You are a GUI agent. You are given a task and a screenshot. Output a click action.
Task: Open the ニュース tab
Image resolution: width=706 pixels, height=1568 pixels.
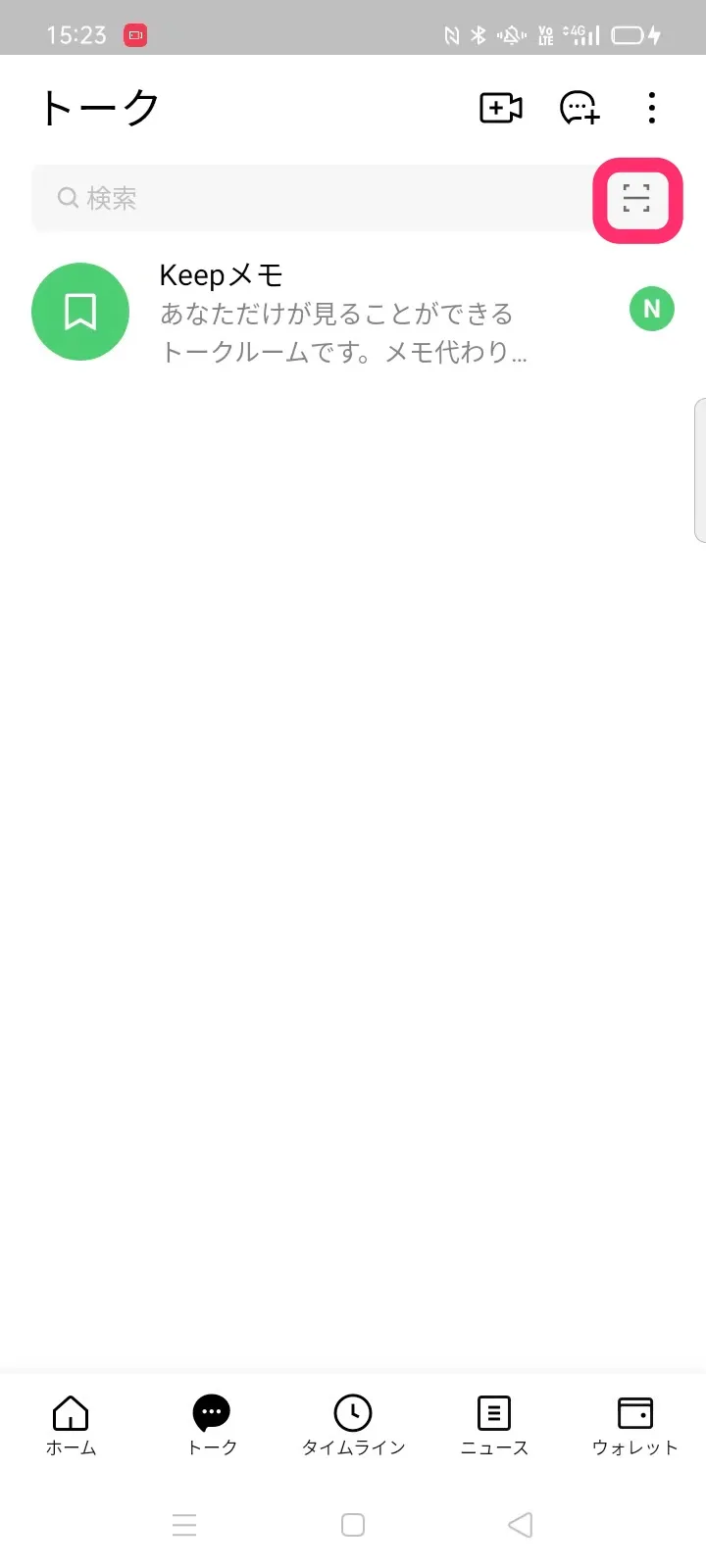click(494, 1426)
